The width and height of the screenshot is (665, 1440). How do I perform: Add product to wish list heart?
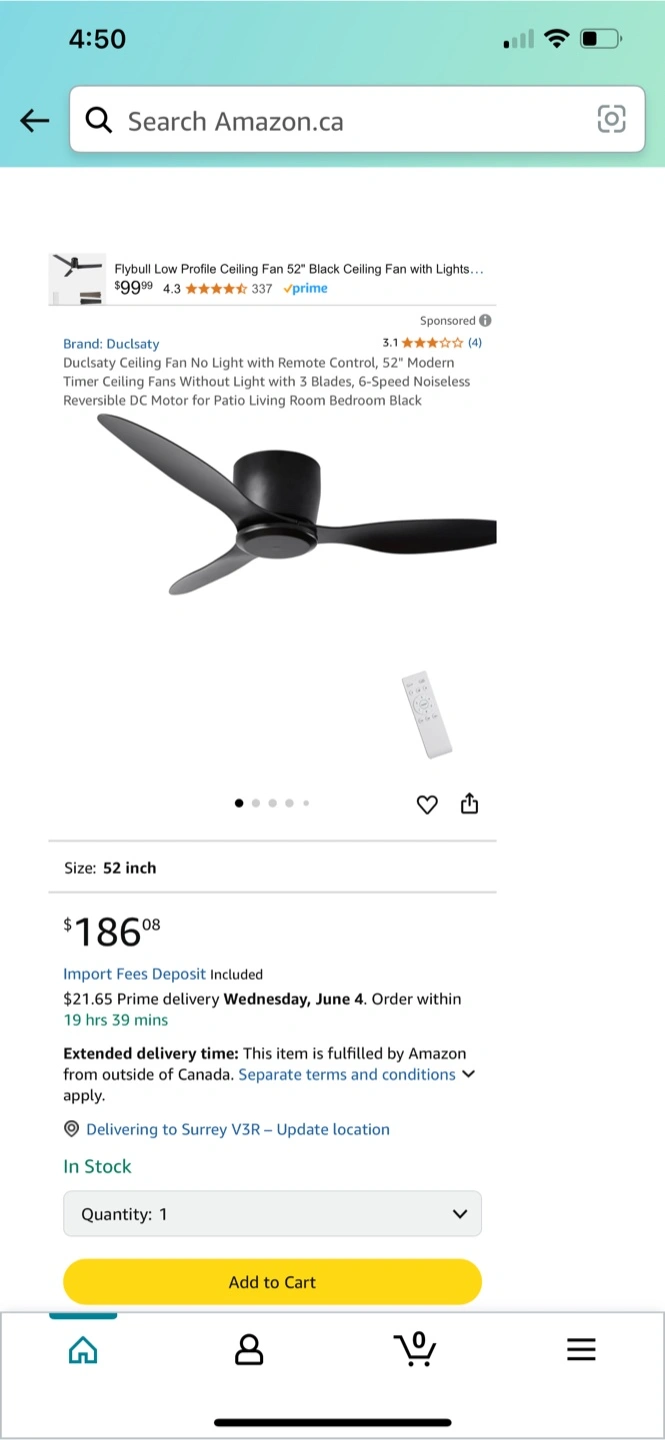tap(427, 804)
